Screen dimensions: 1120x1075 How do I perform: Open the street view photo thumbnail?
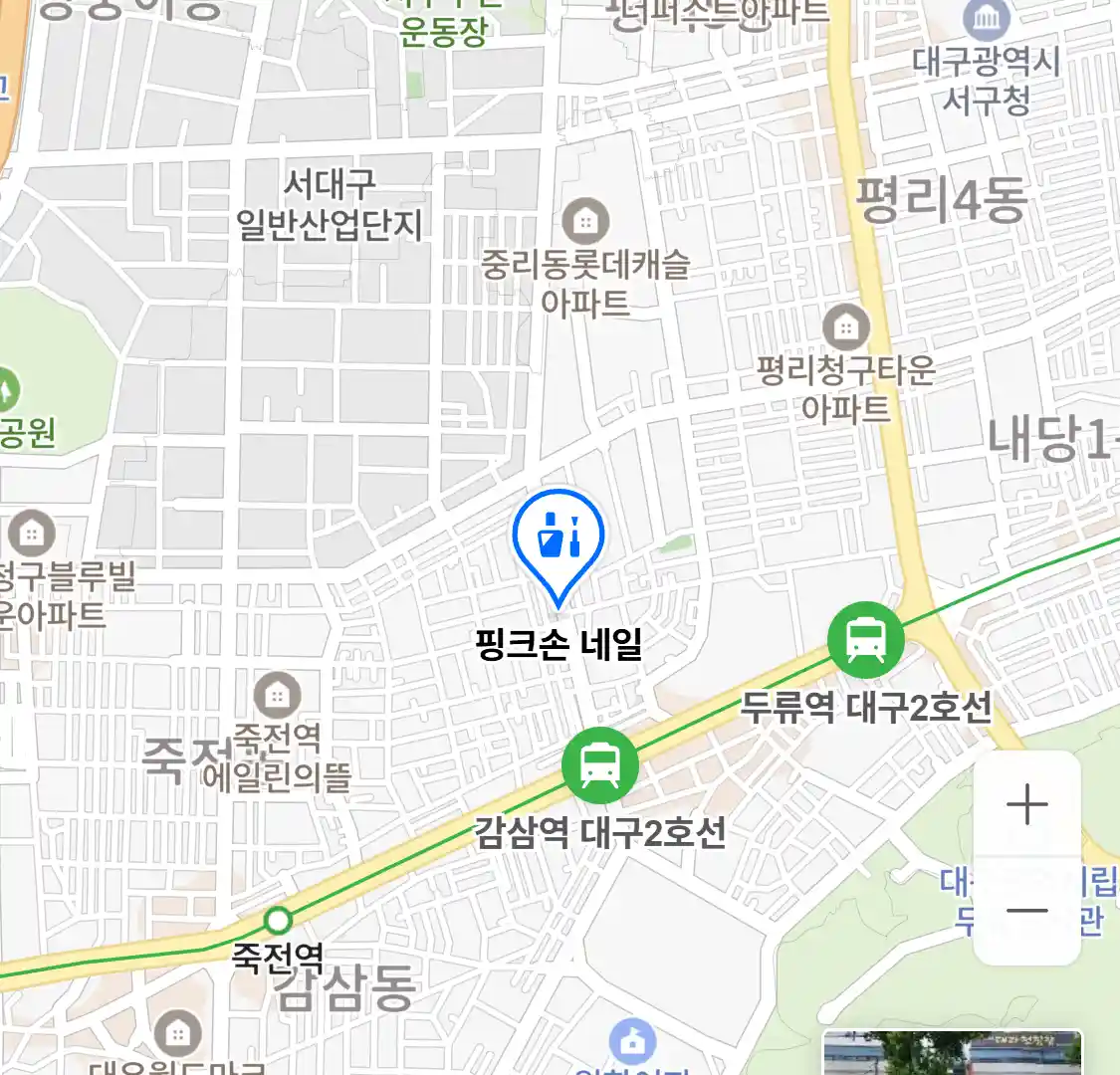(x=952, y=1053)
